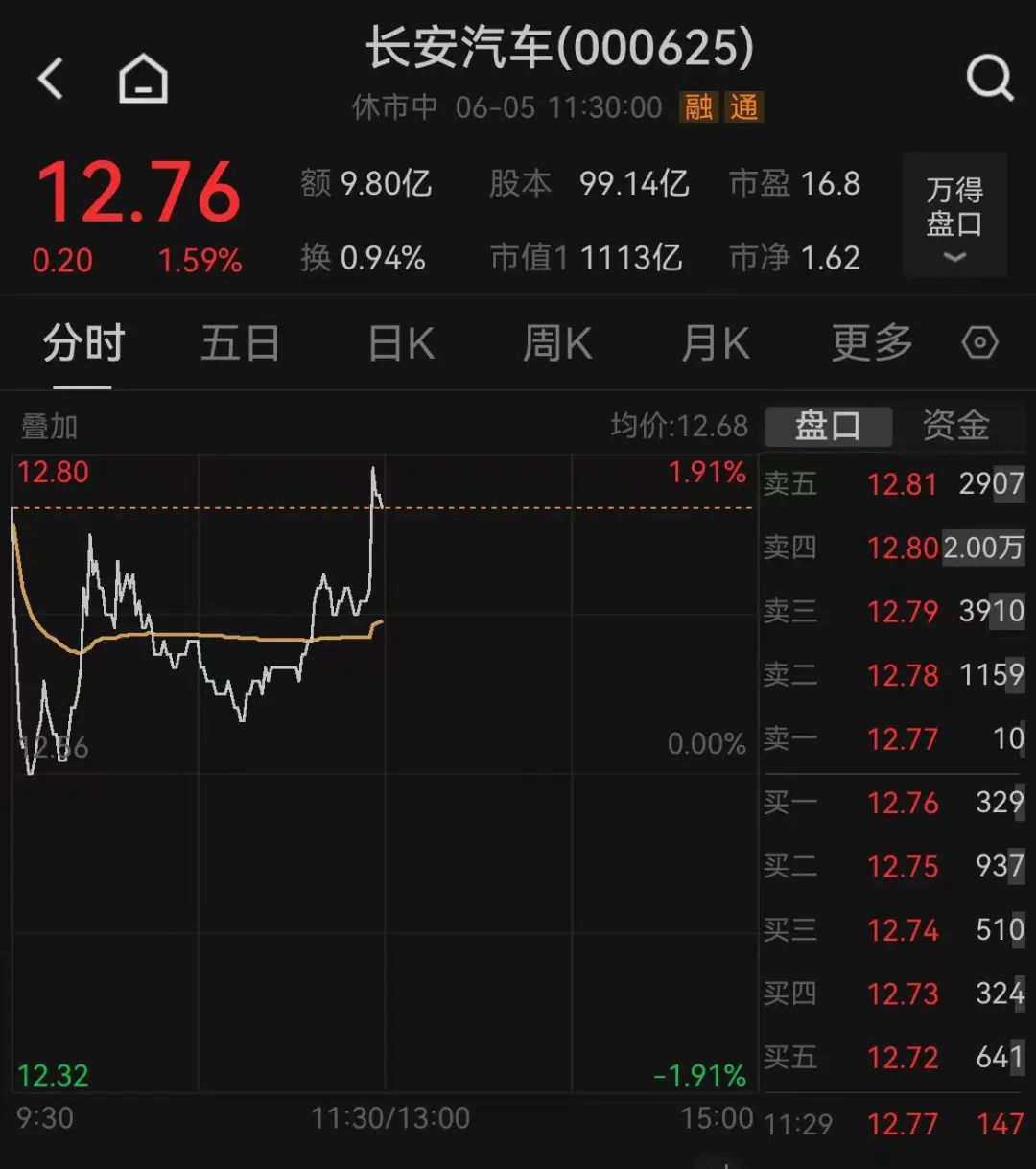The width and height of the screenshot is (1036, 1169).
Task: Switch to the 资金 tab
Action: (x=955, y=426)
